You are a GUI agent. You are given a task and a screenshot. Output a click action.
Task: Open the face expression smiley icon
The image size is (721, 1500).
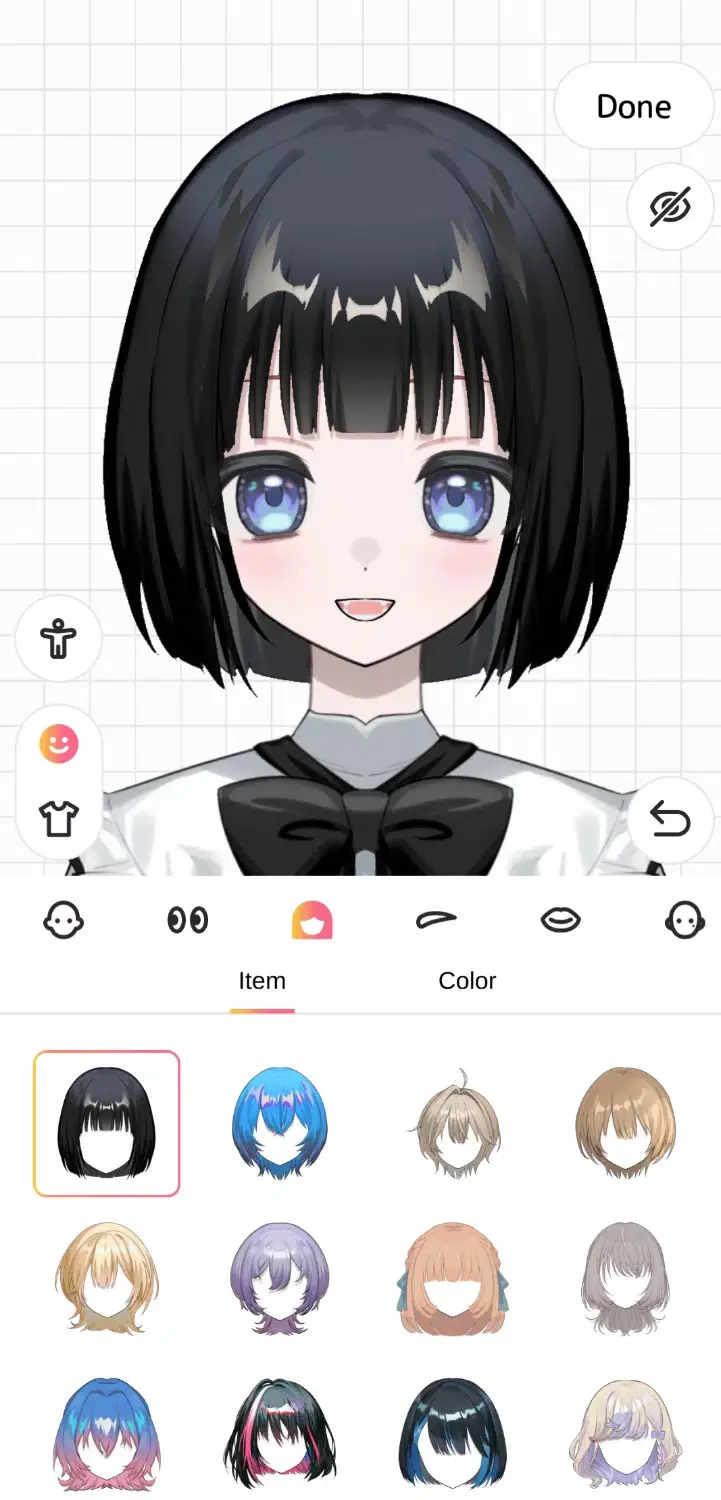[58, 742]
